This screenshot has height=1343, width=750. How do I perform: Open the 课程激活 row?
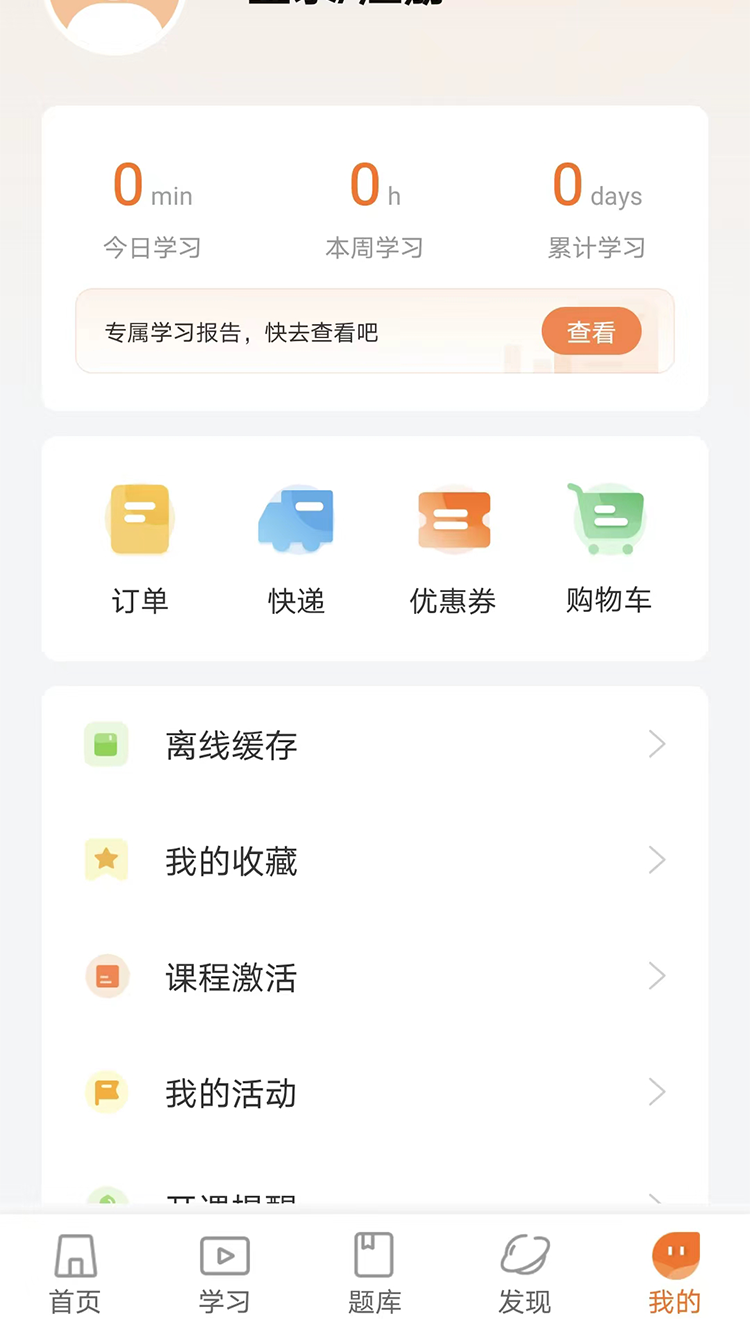tap(375, 976)
